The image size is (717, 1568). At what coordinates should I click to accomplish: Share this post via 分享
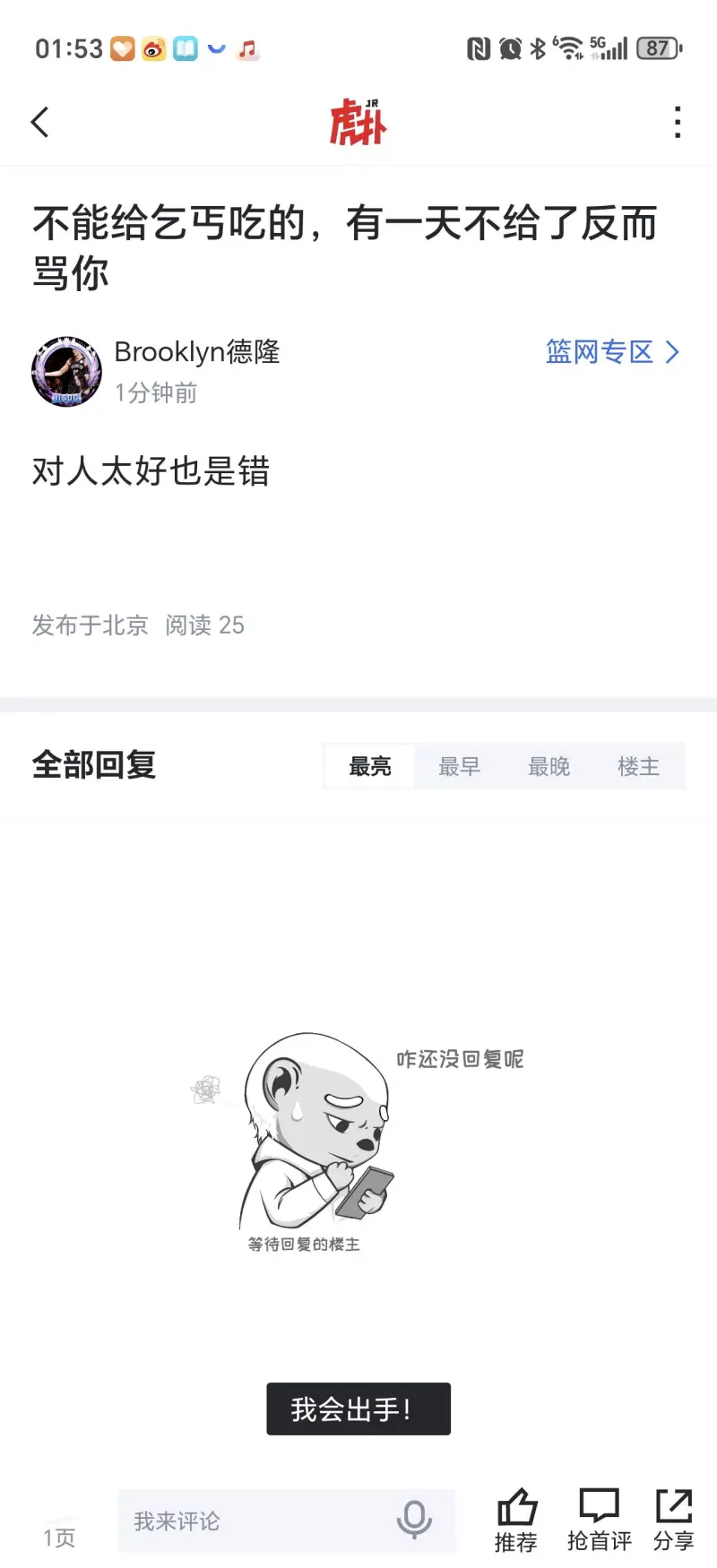coord(673,1519)
